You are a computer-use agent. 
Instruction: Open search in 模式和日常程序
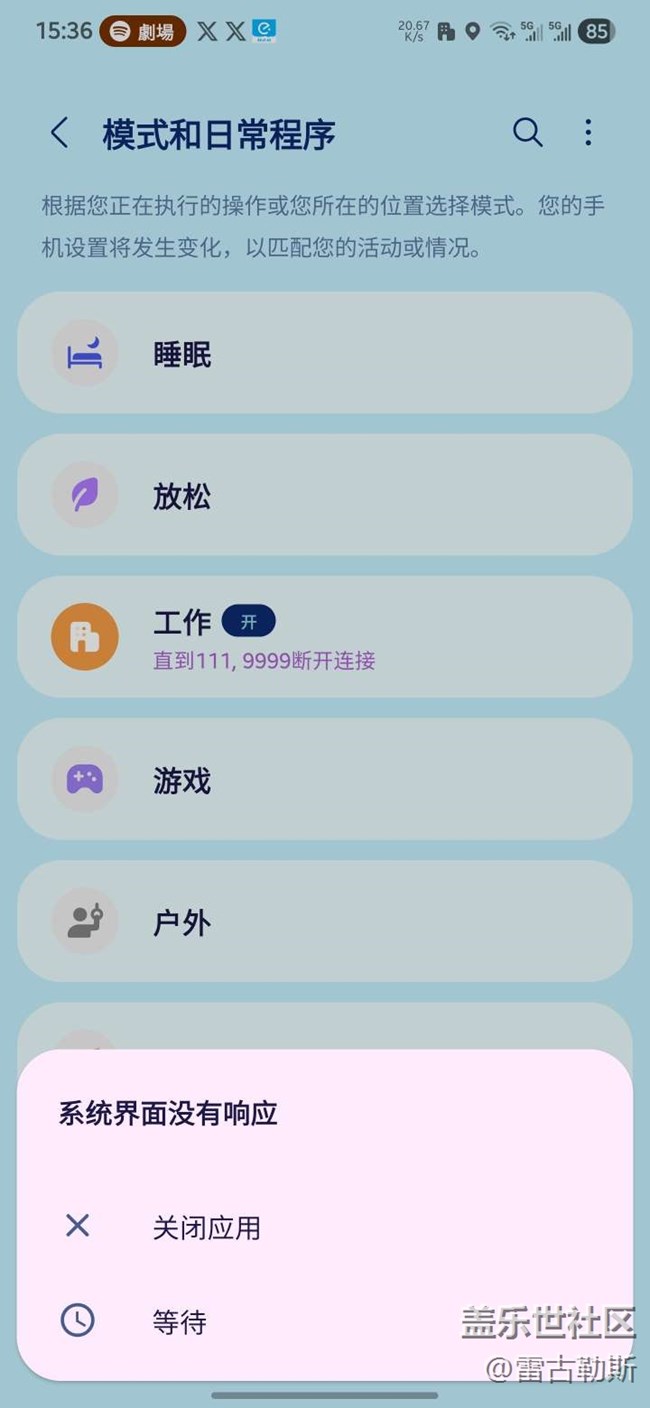click(x=527, y=132)
